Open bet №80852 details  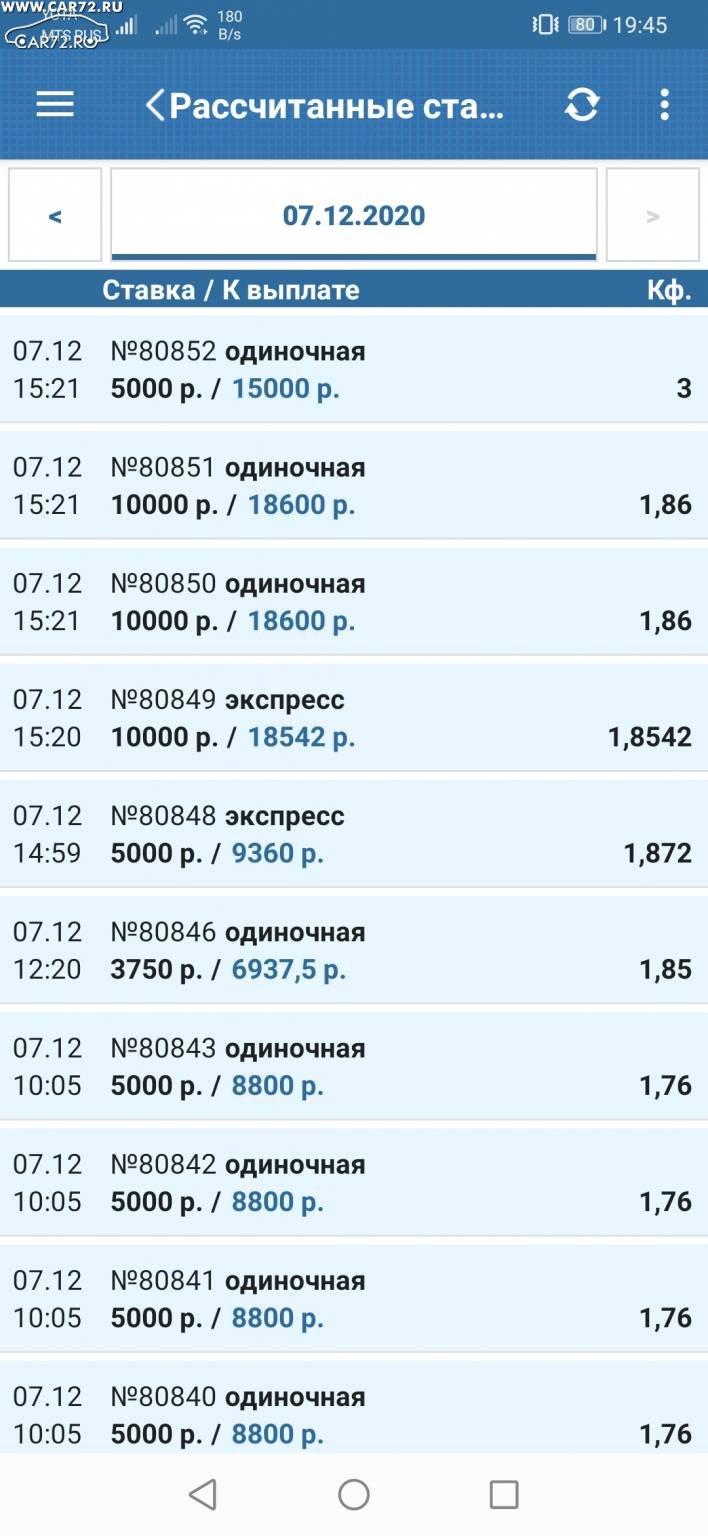point(354,370)
